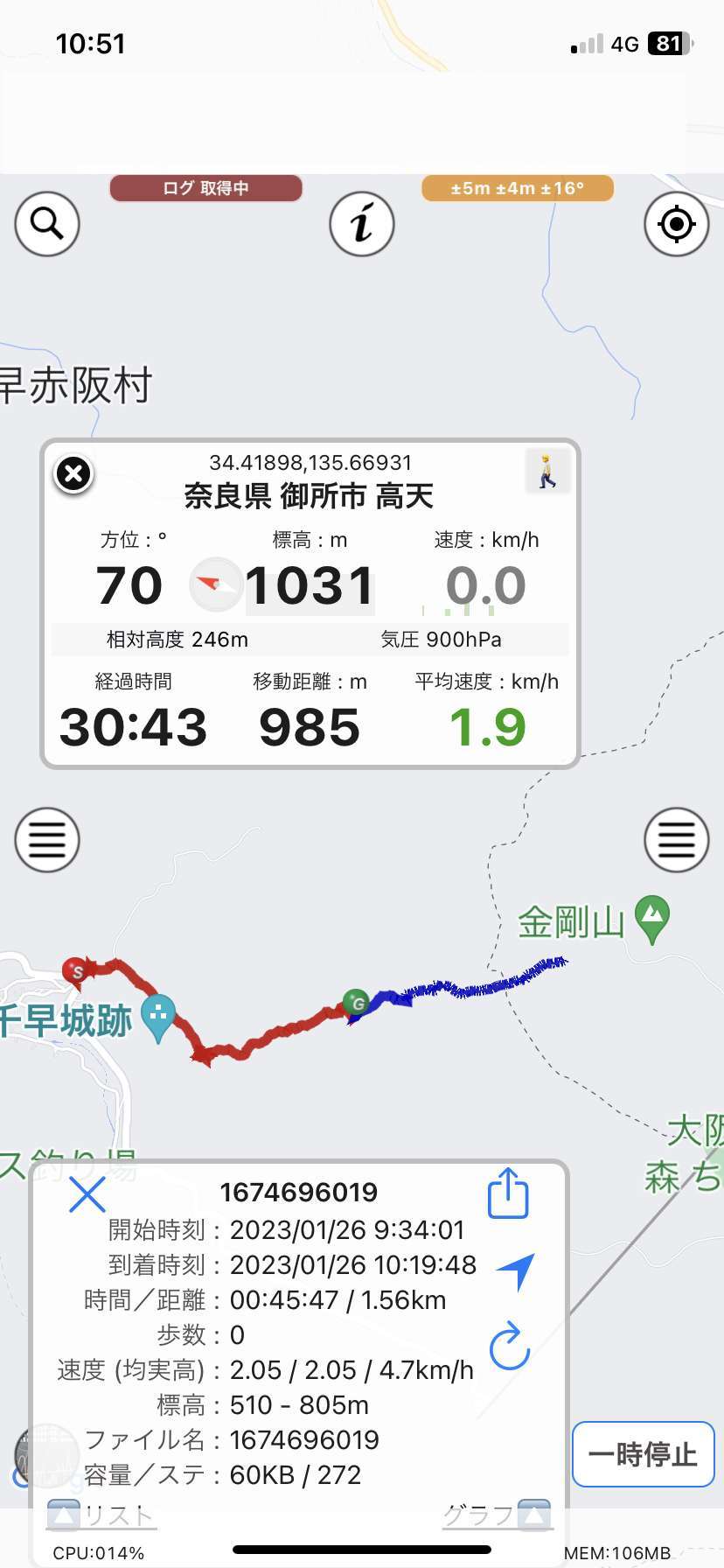
Task: Tap the 千早城跡 map marker
Action: (158, 1018)
